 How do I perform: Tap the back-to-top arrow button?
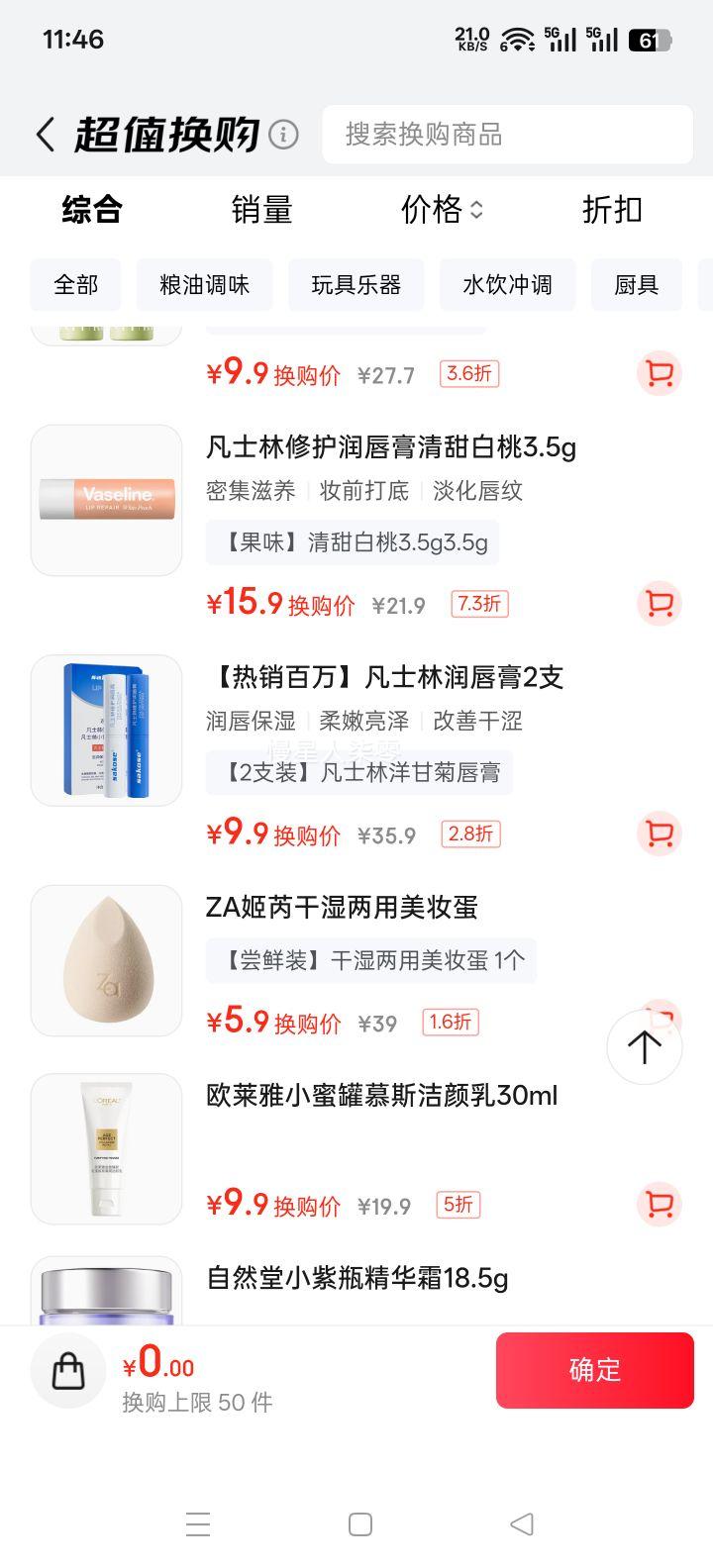pos(644,1045)
